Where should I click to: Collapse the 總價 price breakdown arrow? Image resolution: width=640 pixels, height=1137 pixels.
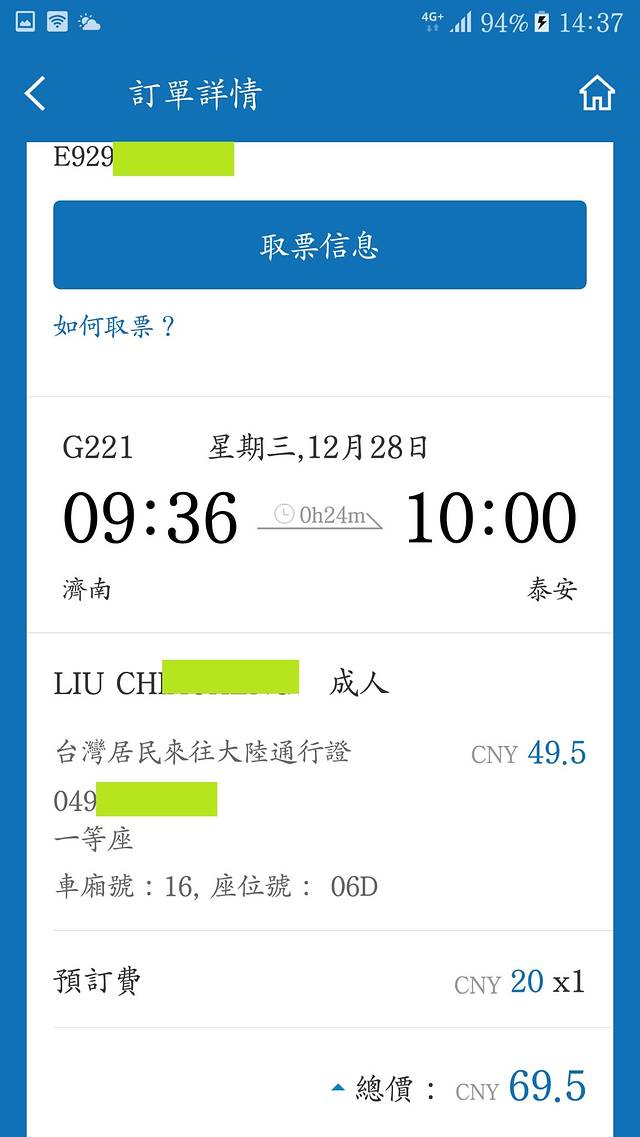pos(338,1087)
